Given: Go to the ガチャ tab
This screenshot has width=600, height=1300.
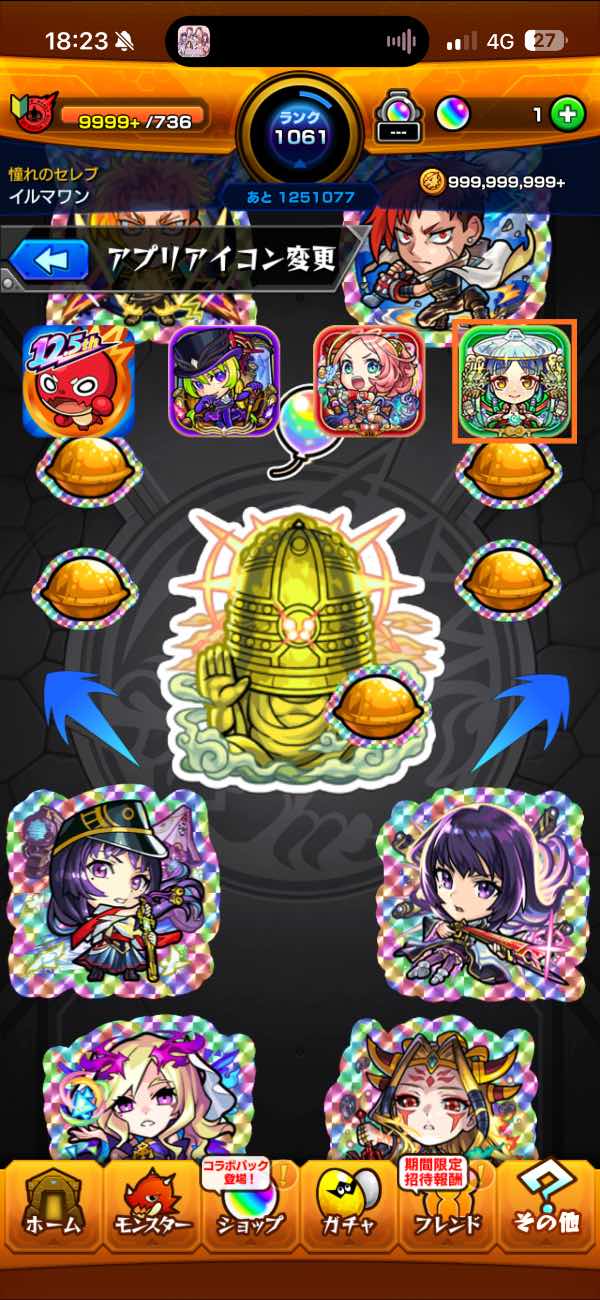Looking at the screenshot, I should point(348,1208).
